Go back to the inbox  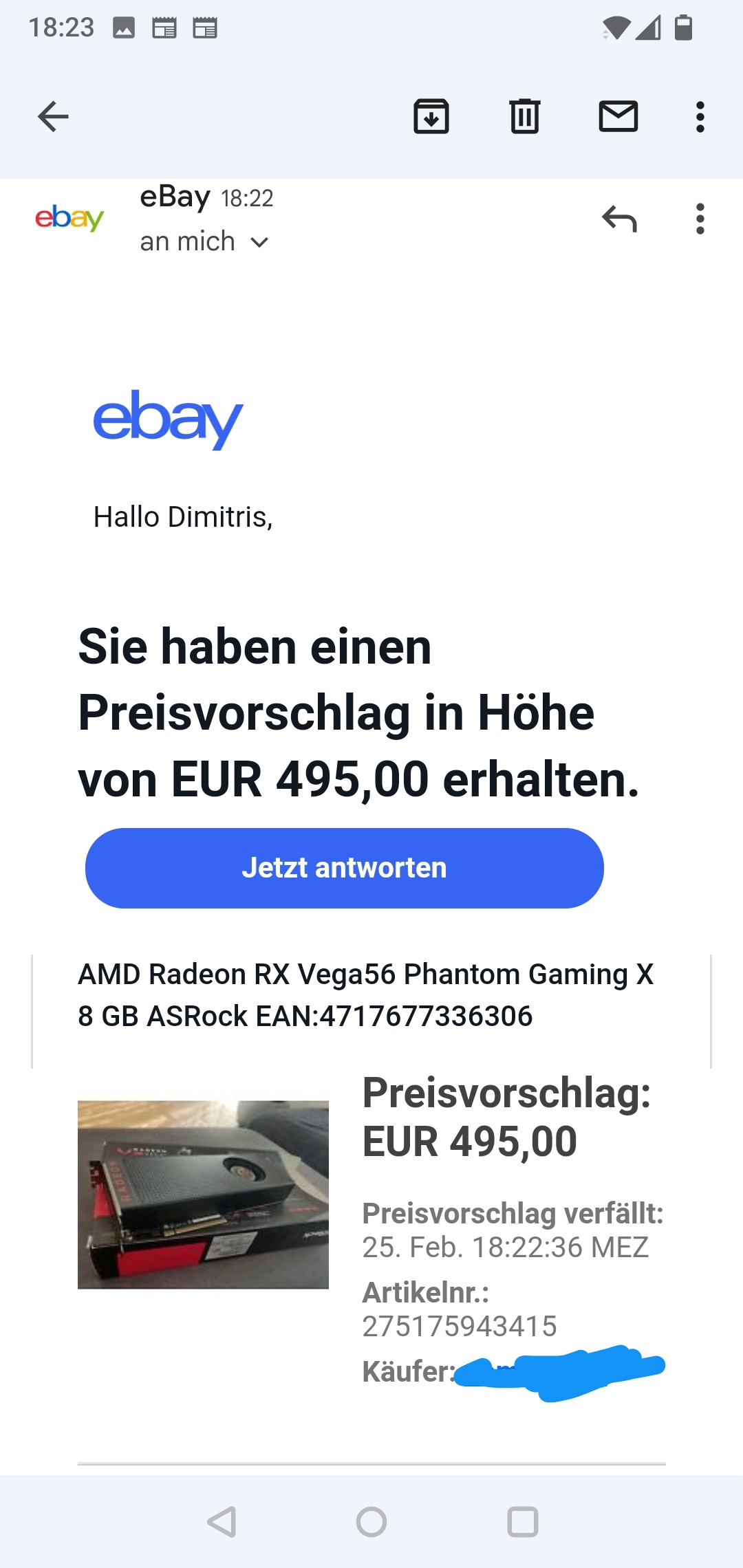[x=53, y=116]
